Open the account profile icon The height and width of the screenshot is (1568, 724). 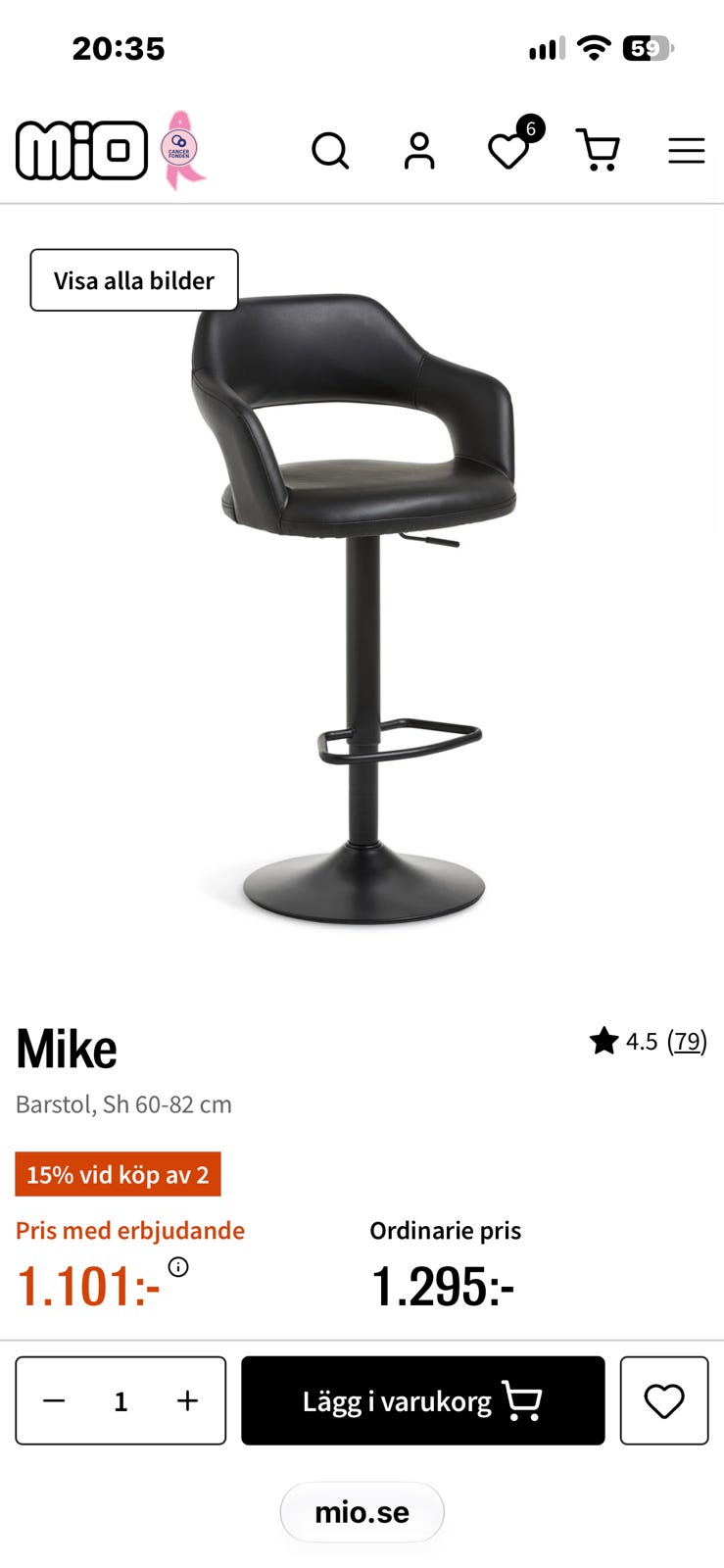[x=419, y=151]
